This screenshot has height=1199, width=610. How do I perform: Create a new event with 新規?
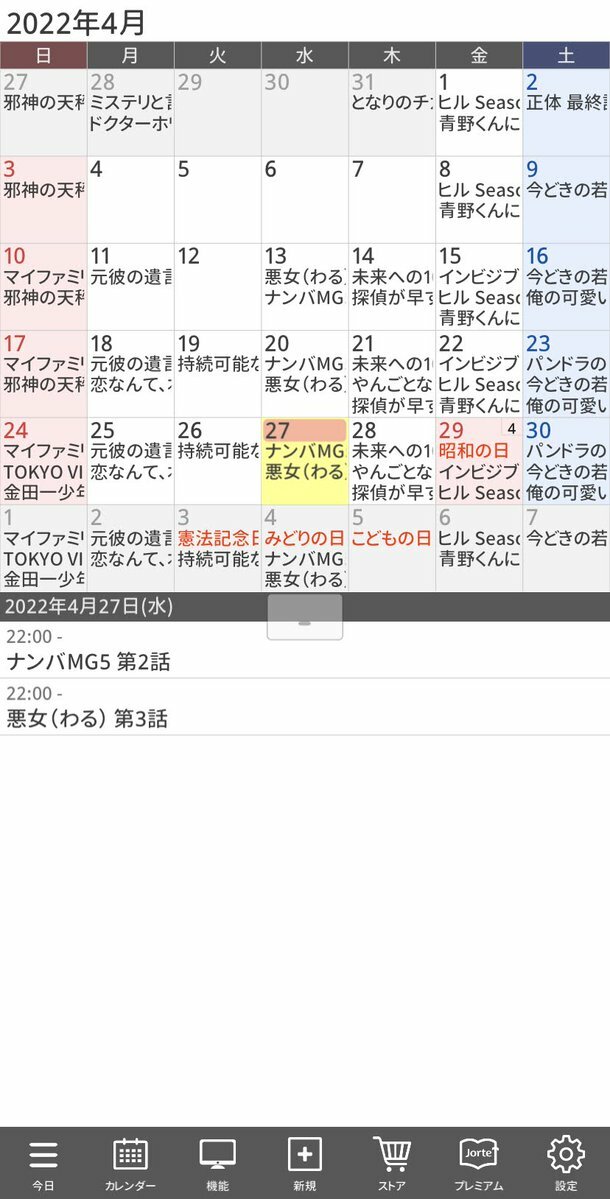(304, 1162)
